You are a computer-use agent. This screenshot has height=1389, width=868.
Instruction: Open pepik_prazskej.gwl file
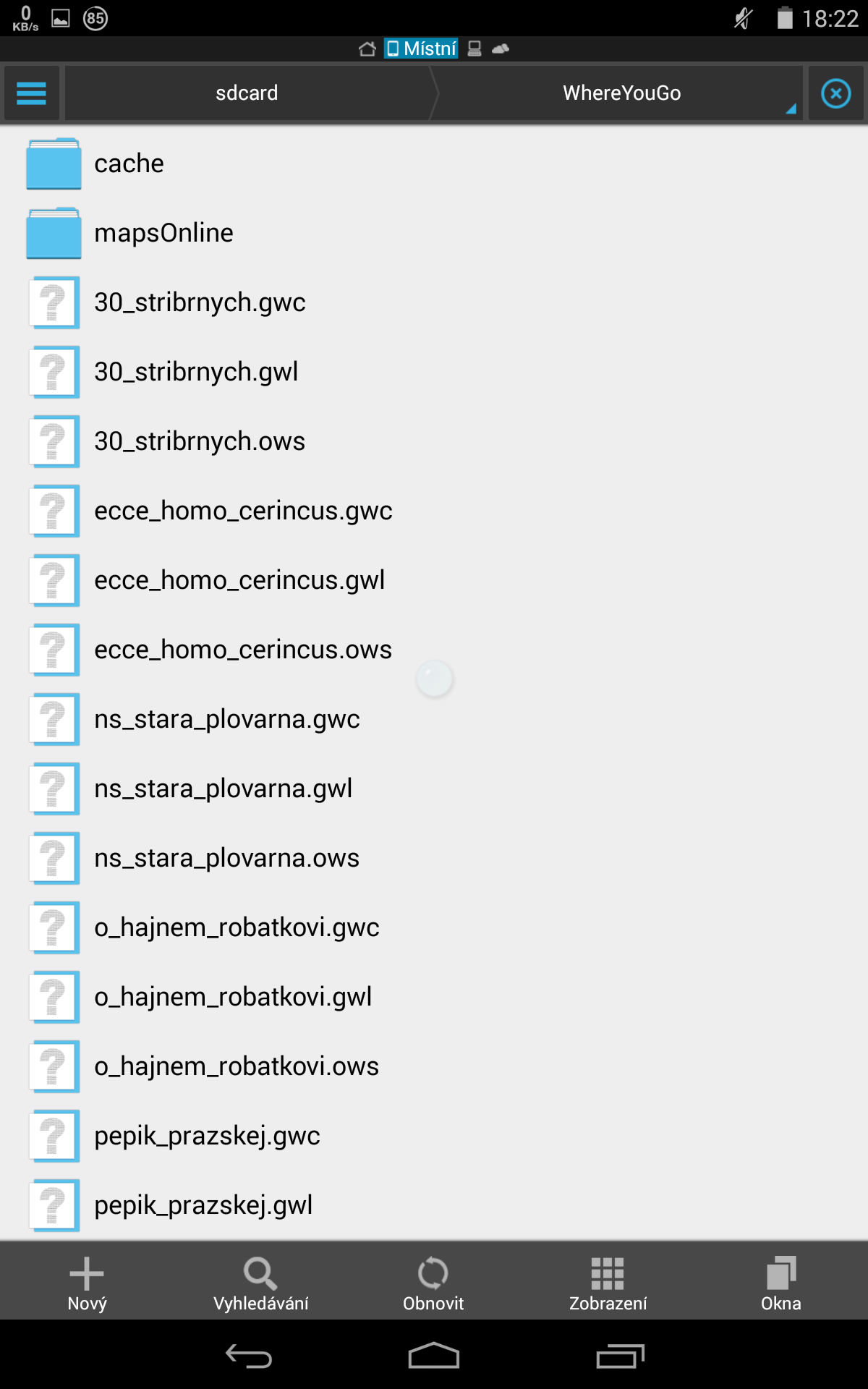203,1205
